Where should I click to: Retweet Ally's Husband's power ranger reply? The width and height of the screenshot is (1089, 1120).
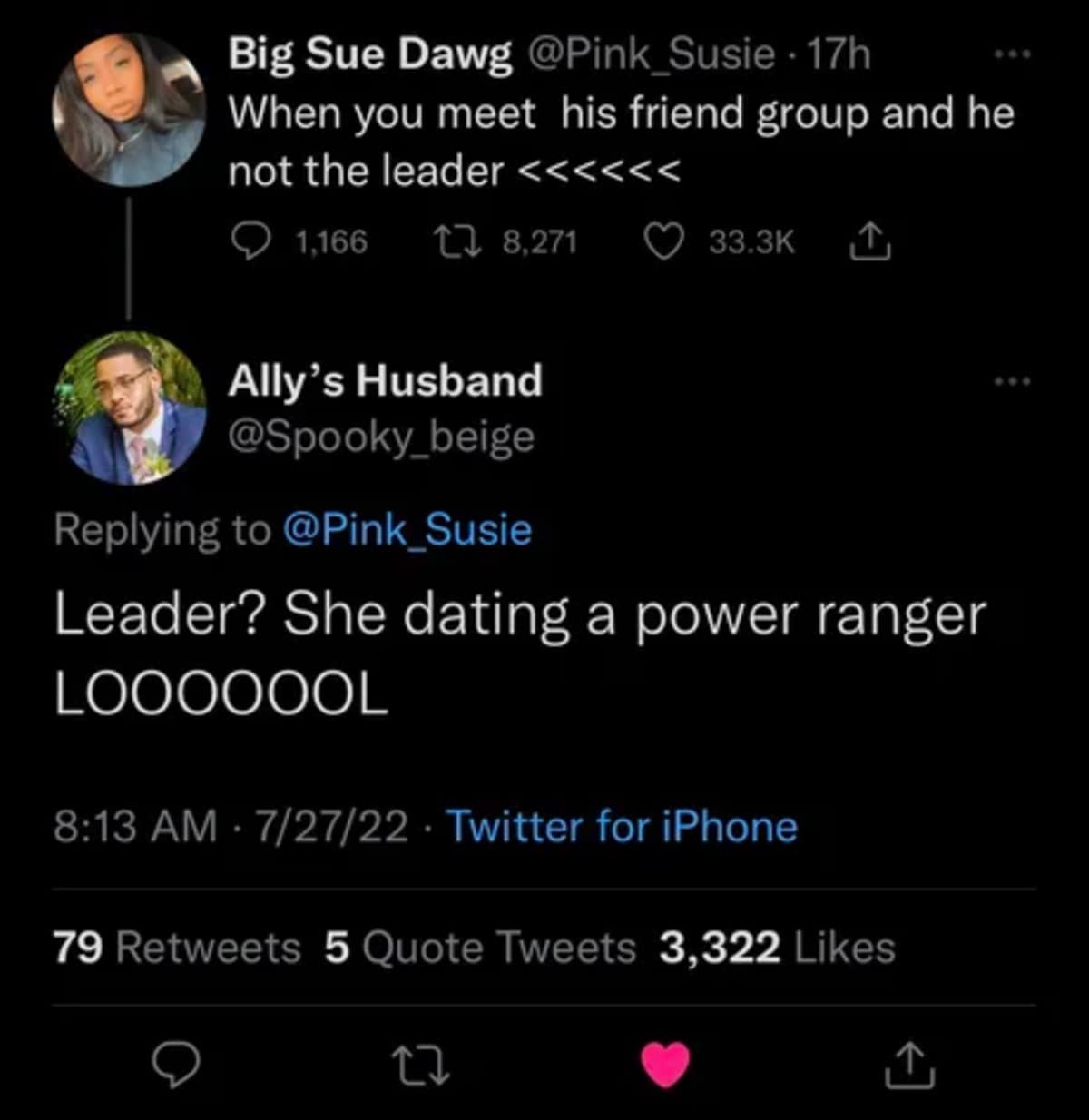(420, 1066)
